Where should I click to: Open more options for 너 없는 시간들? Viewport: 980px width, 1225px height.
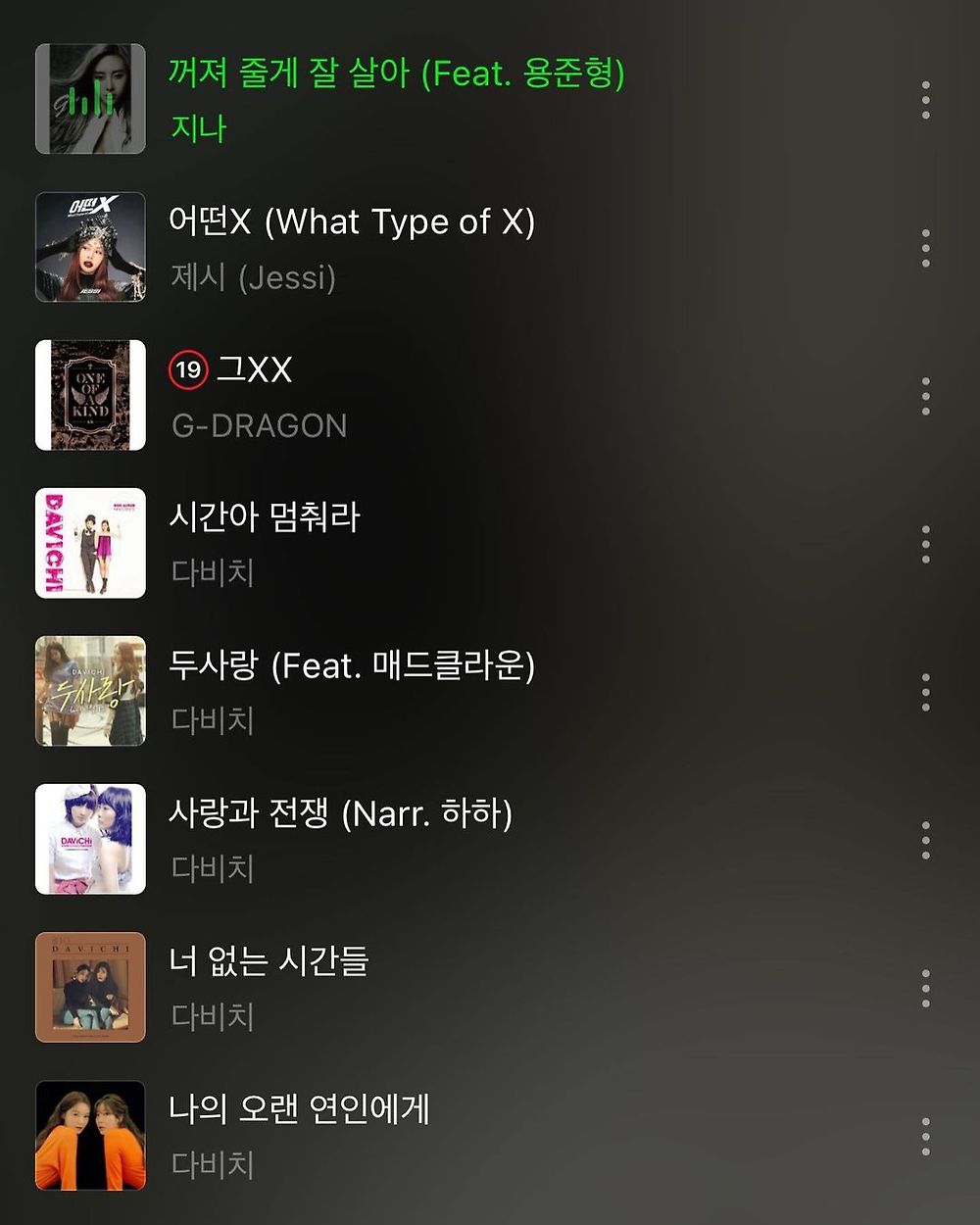coord(925,988)
